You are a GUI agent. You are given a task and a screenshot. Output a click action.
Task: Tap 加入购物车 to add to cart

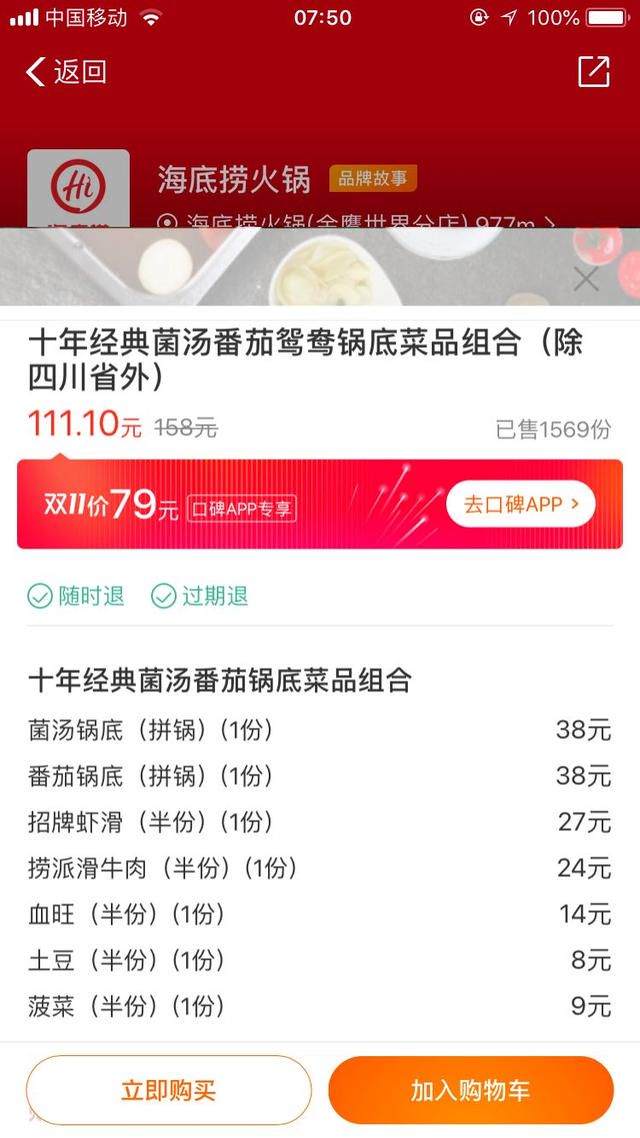(471, 1090)
